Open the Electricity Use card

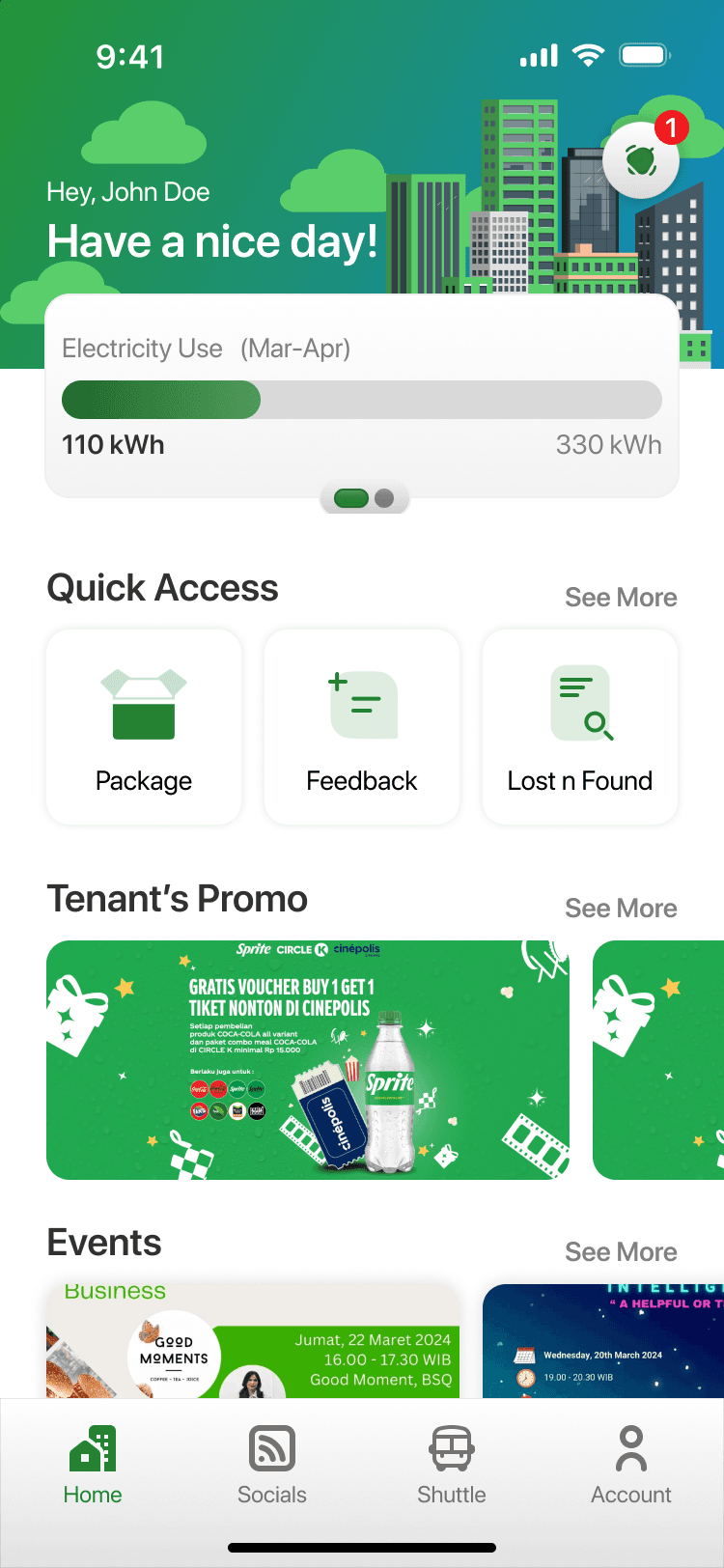click(x=362, y=396)
